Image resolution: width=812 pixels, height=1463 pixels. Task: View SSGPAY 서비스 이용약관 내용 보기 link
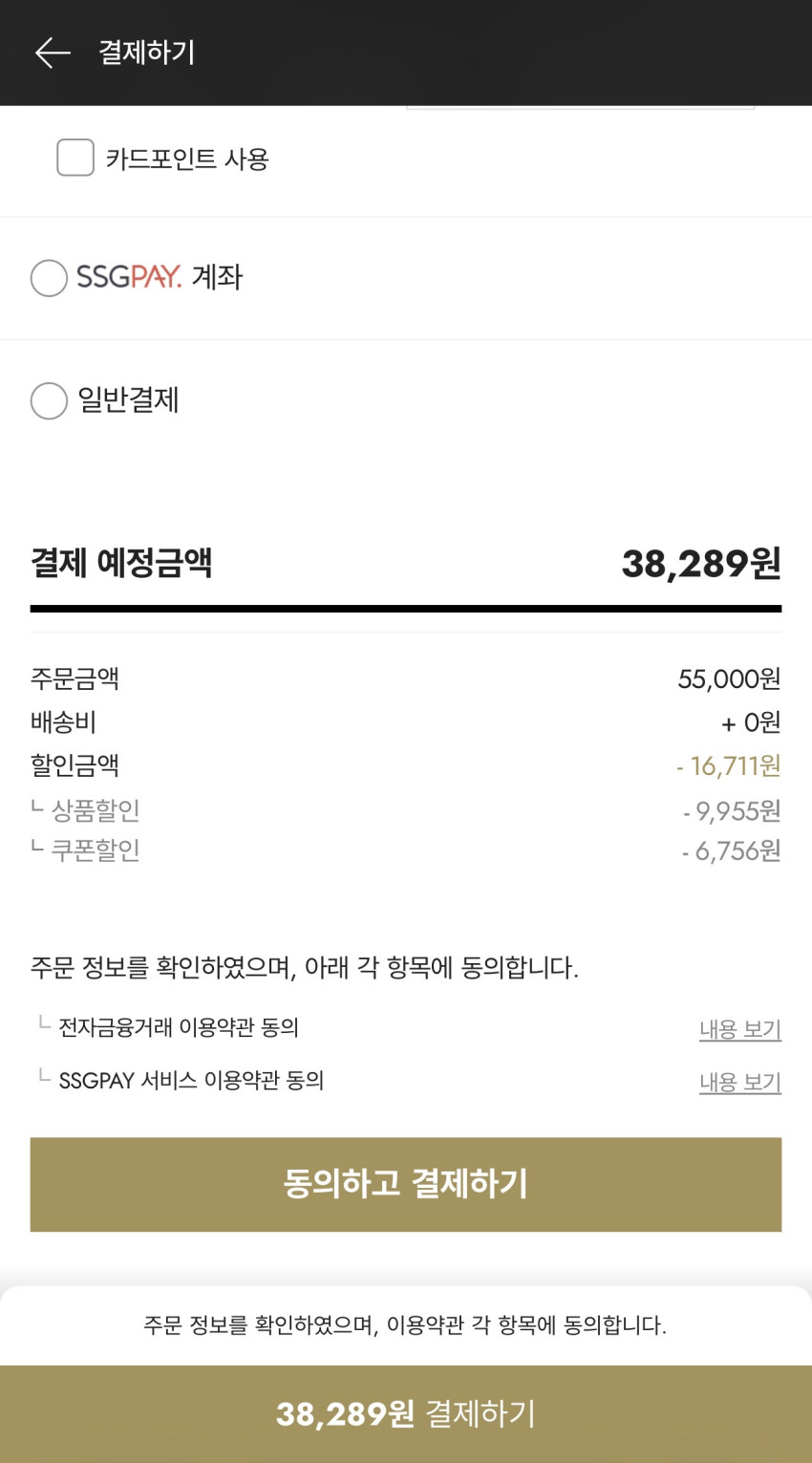click(x=740, y=1082)
